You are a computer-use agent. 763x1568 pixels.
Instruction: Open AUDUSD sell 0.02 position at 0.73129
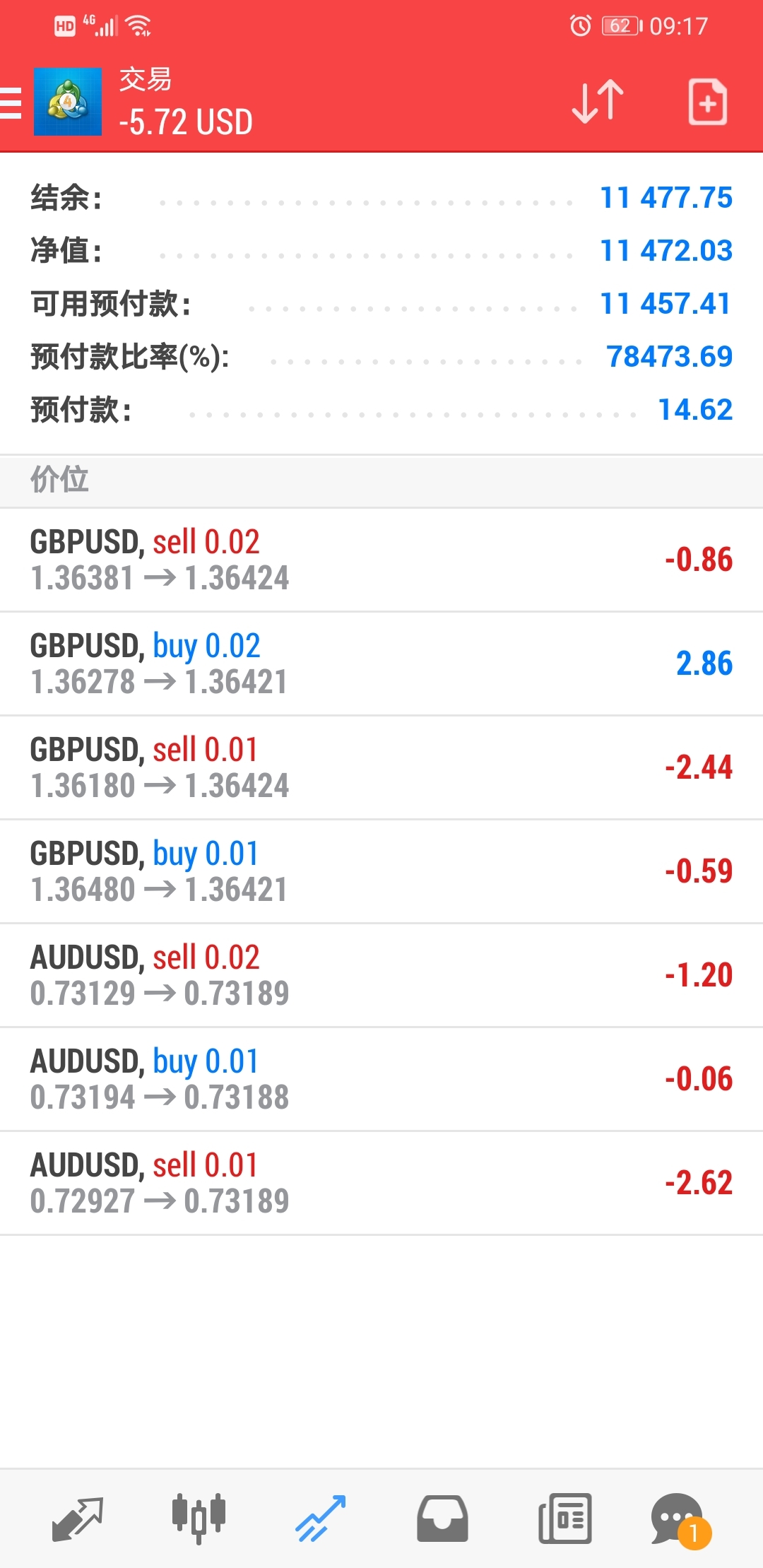(x=381, y=975)
